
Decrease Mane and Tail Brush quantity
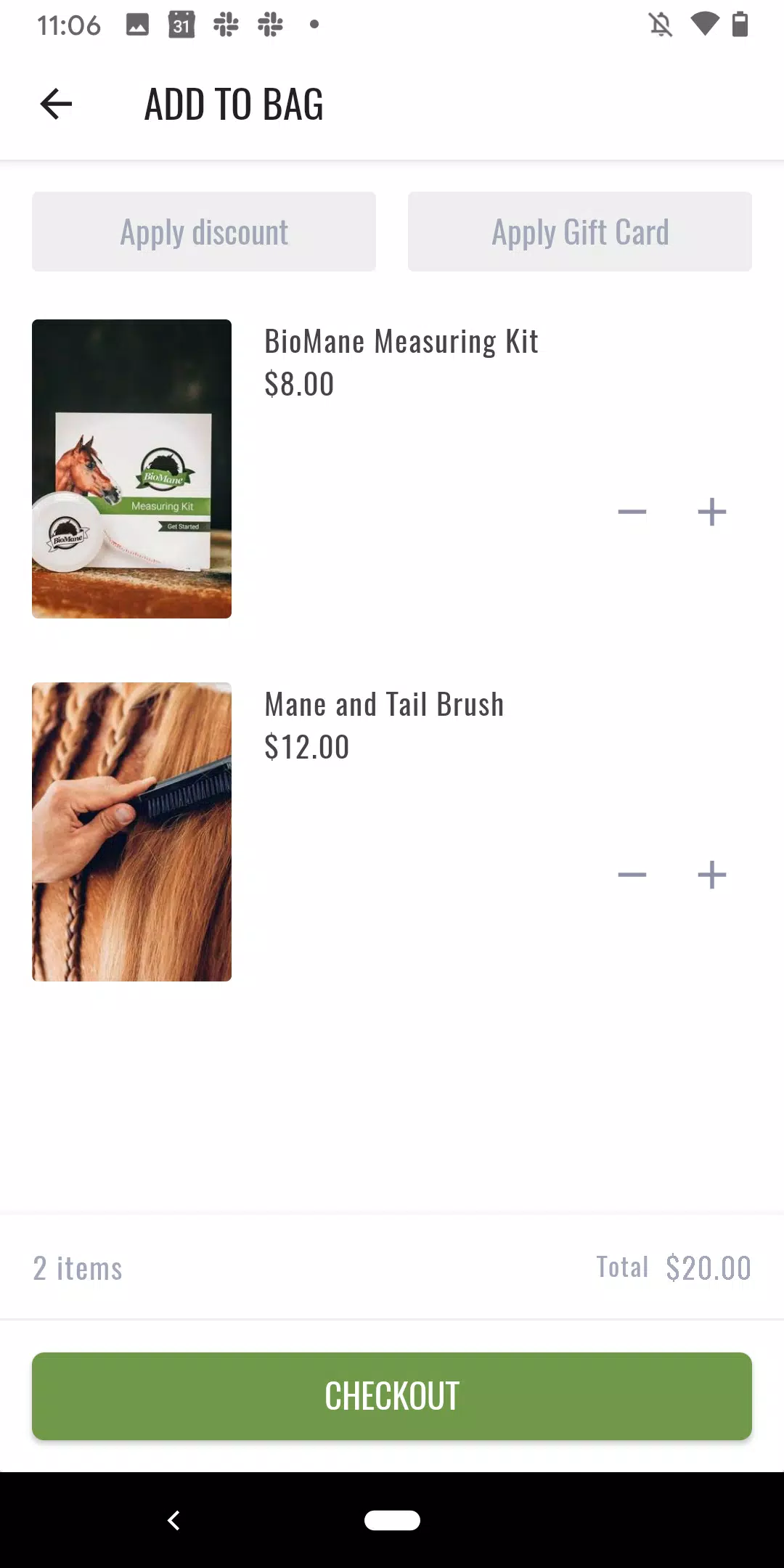point(632,875)
